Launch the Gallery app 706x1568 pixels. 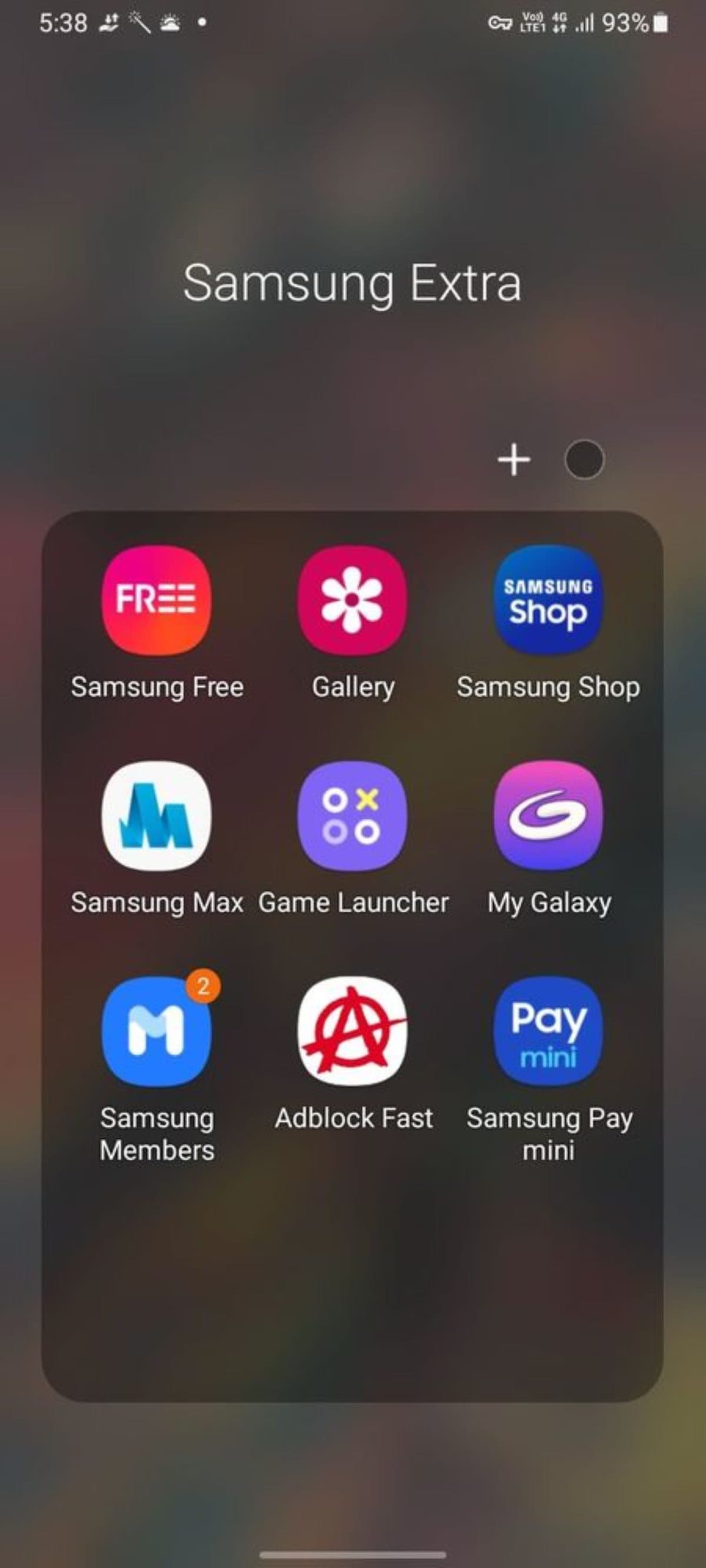coord(352,600)
